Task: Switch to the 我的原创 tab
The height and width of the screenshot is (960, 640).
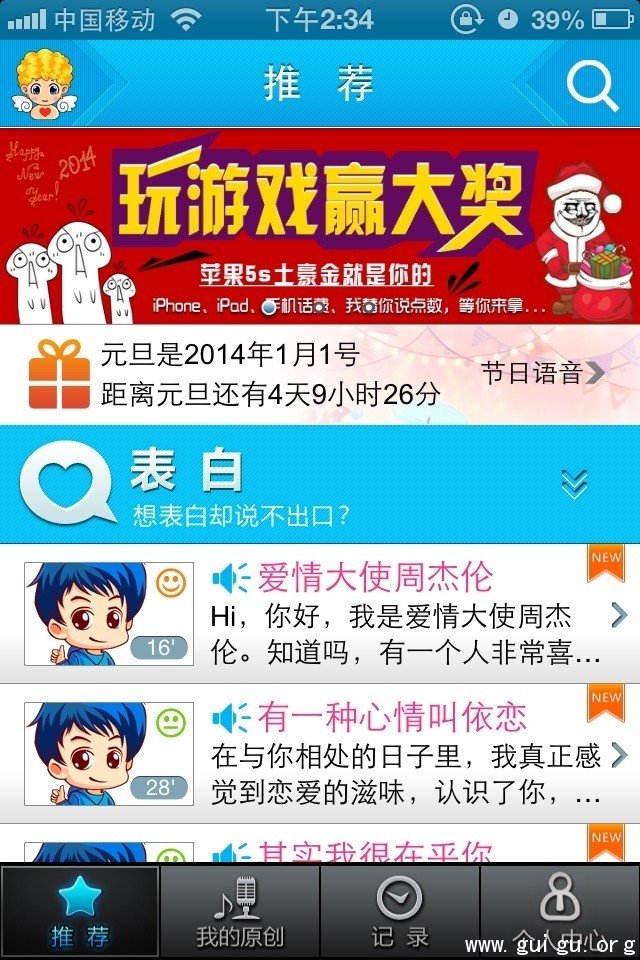Action: 240,912
